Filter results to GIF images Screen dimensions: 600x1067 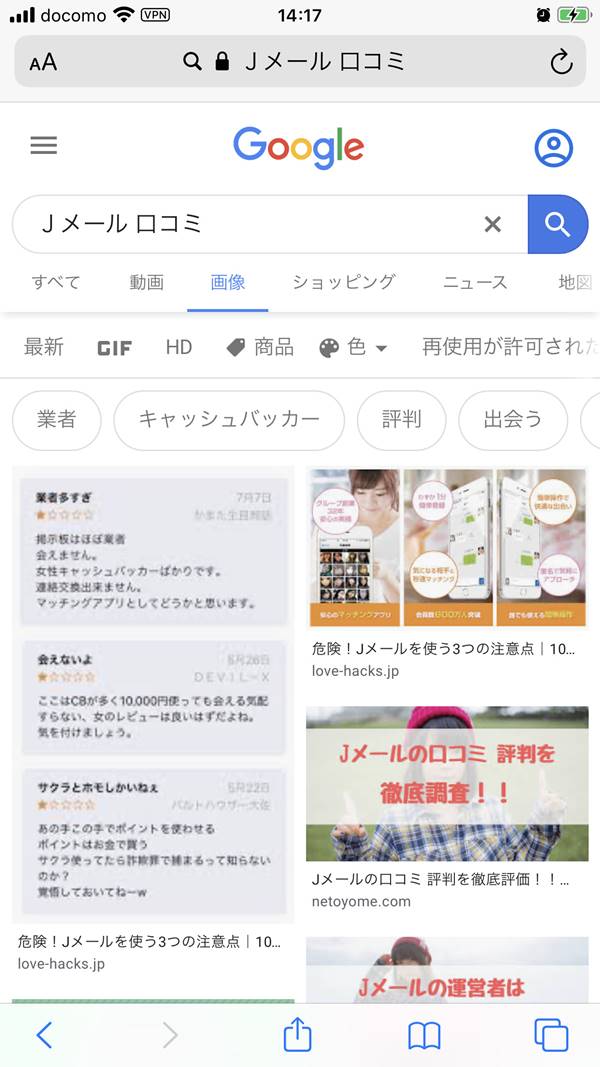(x=114, y=348)
